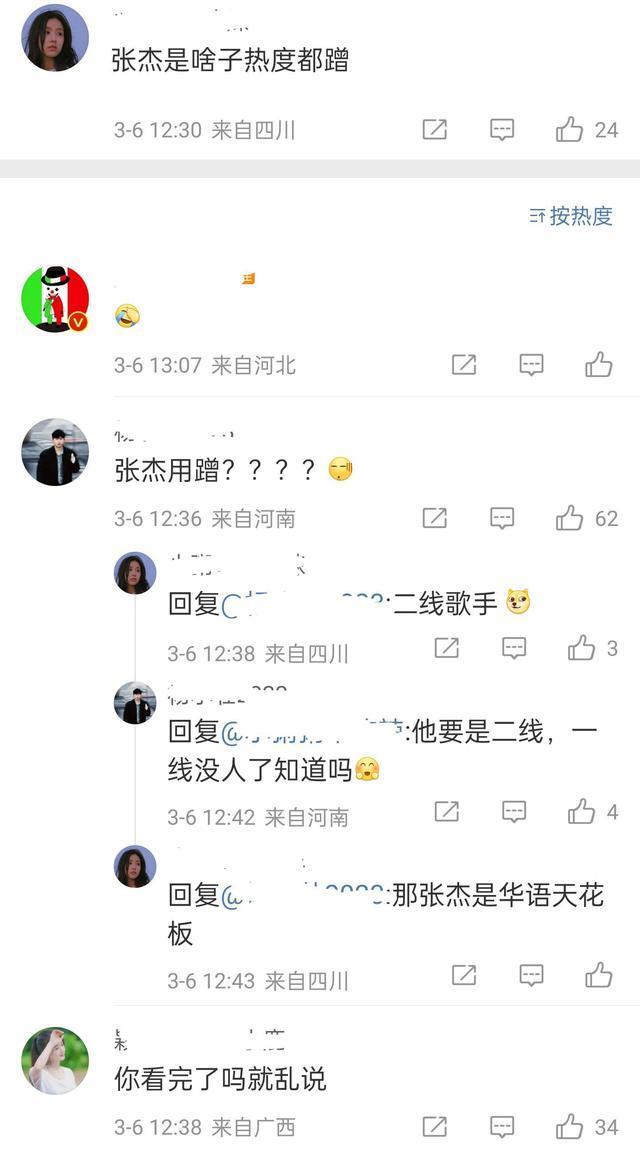The image size is (640, 1156).
Task: Change sort order via 按热度
Action: pos(571,216)
